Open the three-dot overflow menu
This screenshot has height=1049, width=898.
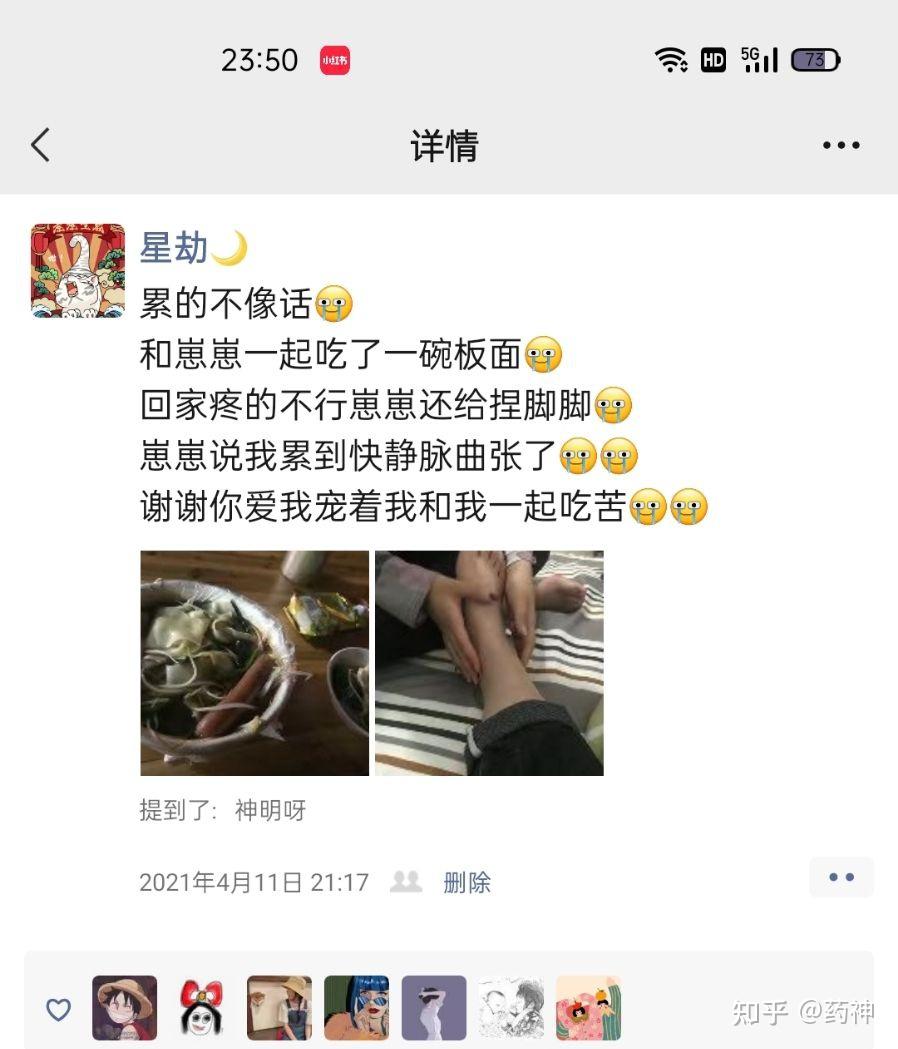(841, 146)
